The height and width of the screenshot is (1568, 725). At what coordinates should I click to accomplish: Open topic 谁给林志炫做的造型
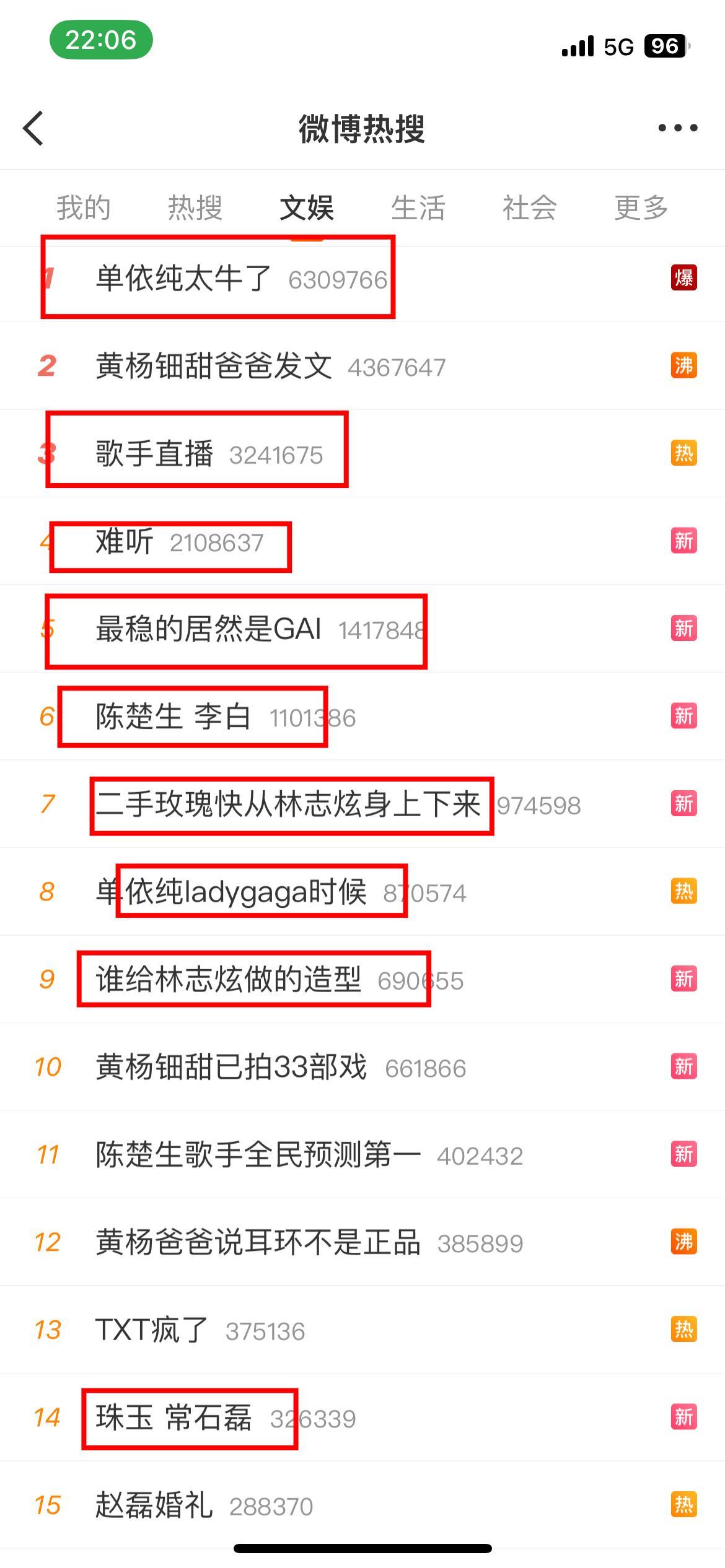point(362,979)
